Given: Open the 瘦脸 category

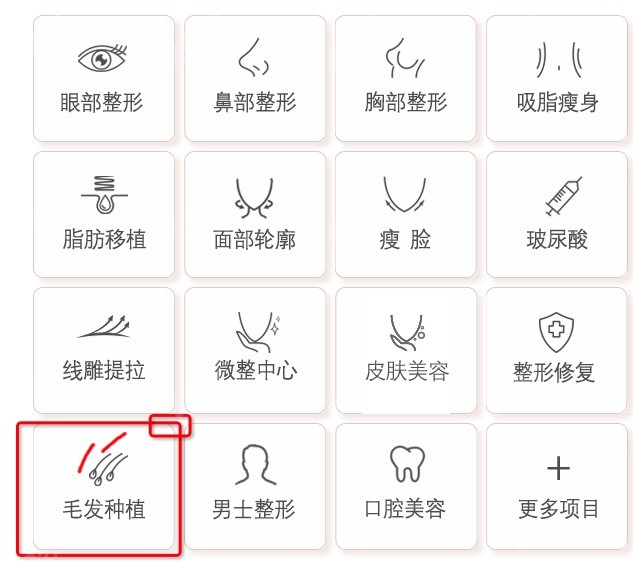Looking at the screenshot, I should point(406,214).
